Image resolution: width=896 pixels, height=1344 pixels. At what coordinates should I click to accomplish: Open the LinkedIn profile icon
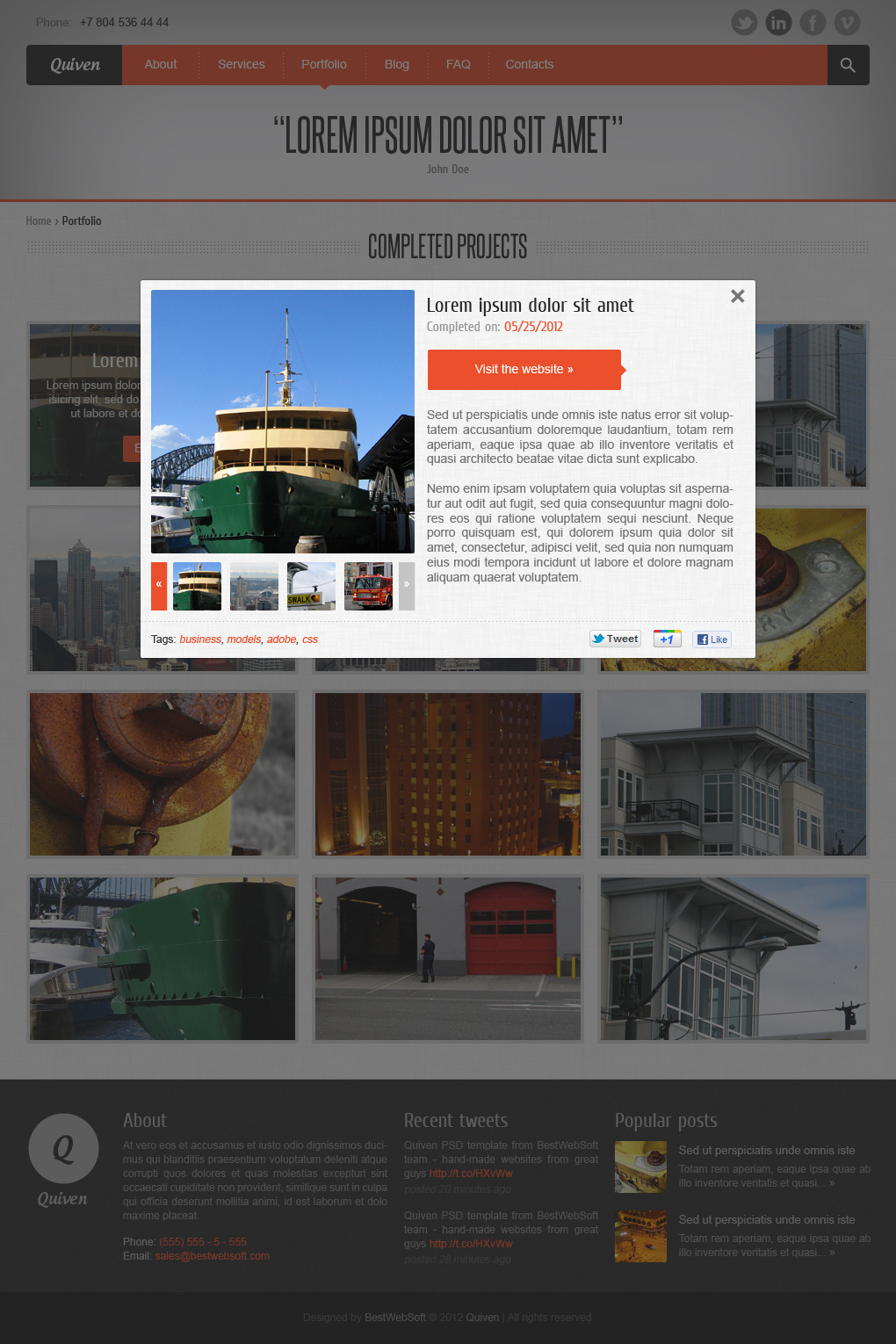coord(778,23)
